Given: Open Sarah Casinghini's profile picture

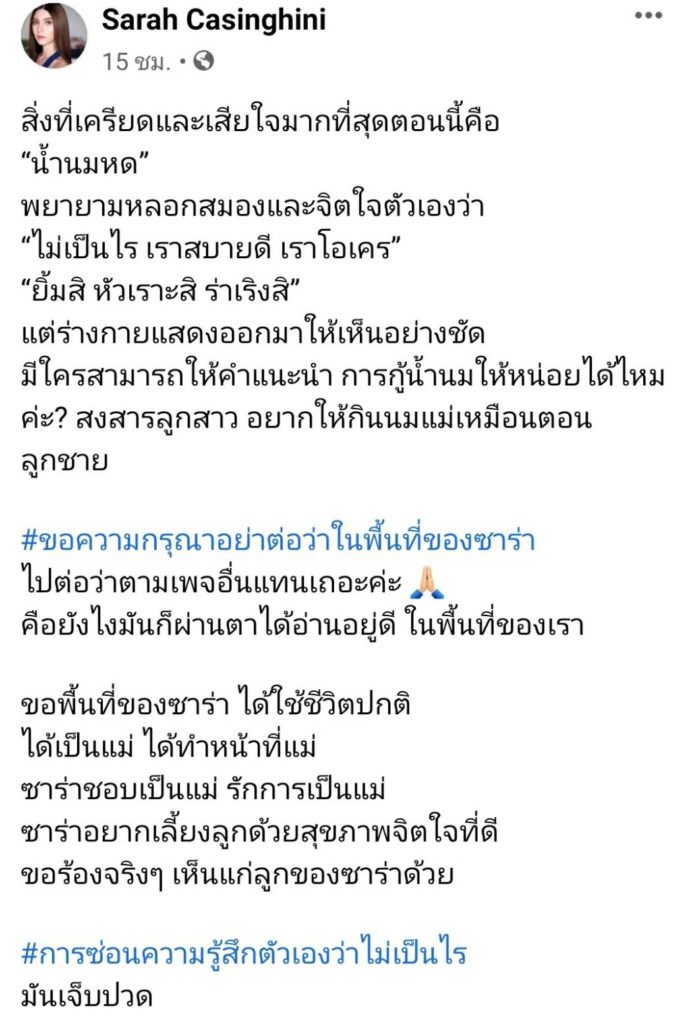Looking at the screenshot, I should pos(54,35).
